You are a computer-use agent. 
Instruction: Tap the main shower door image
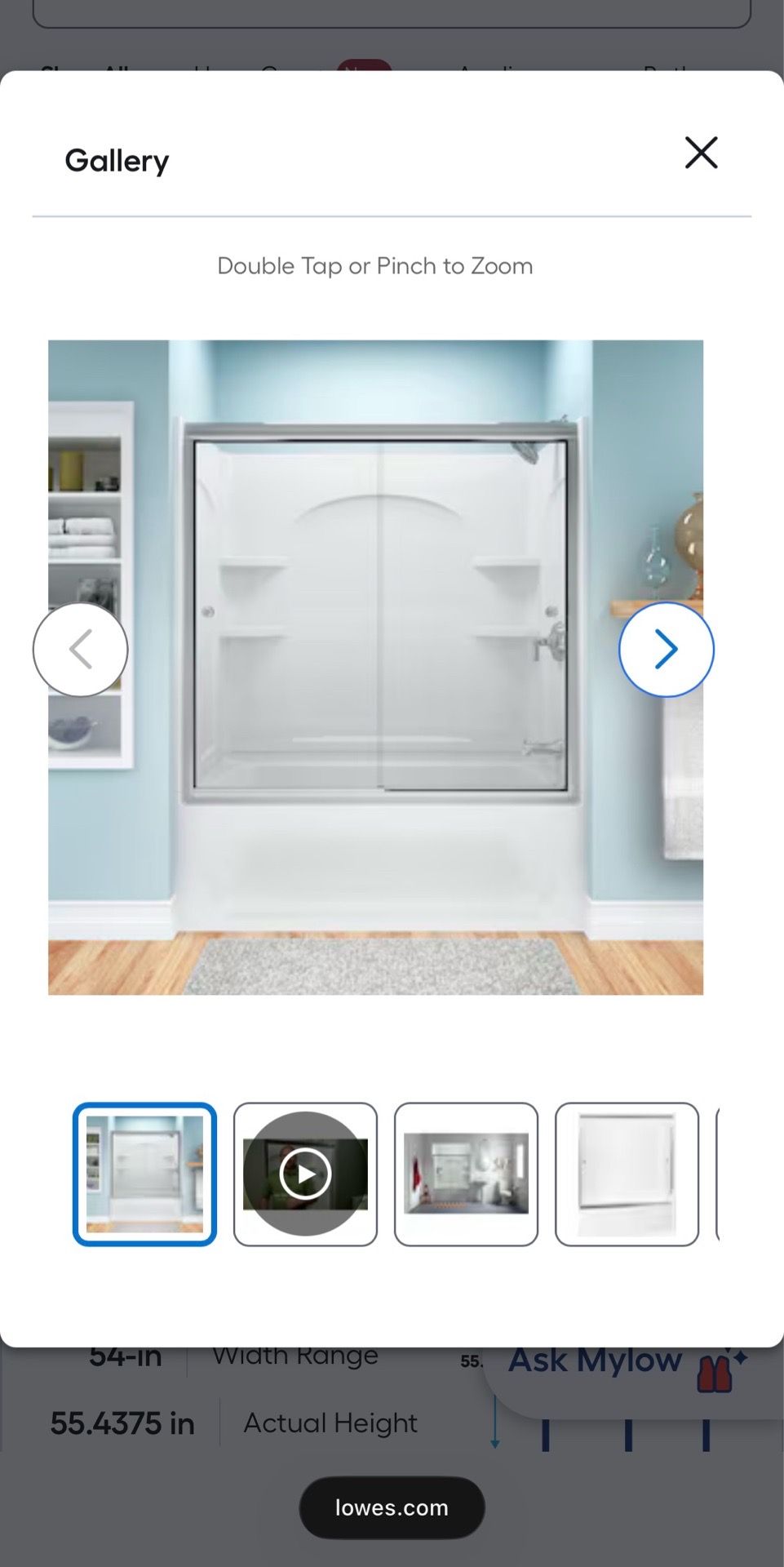(375, 667)
